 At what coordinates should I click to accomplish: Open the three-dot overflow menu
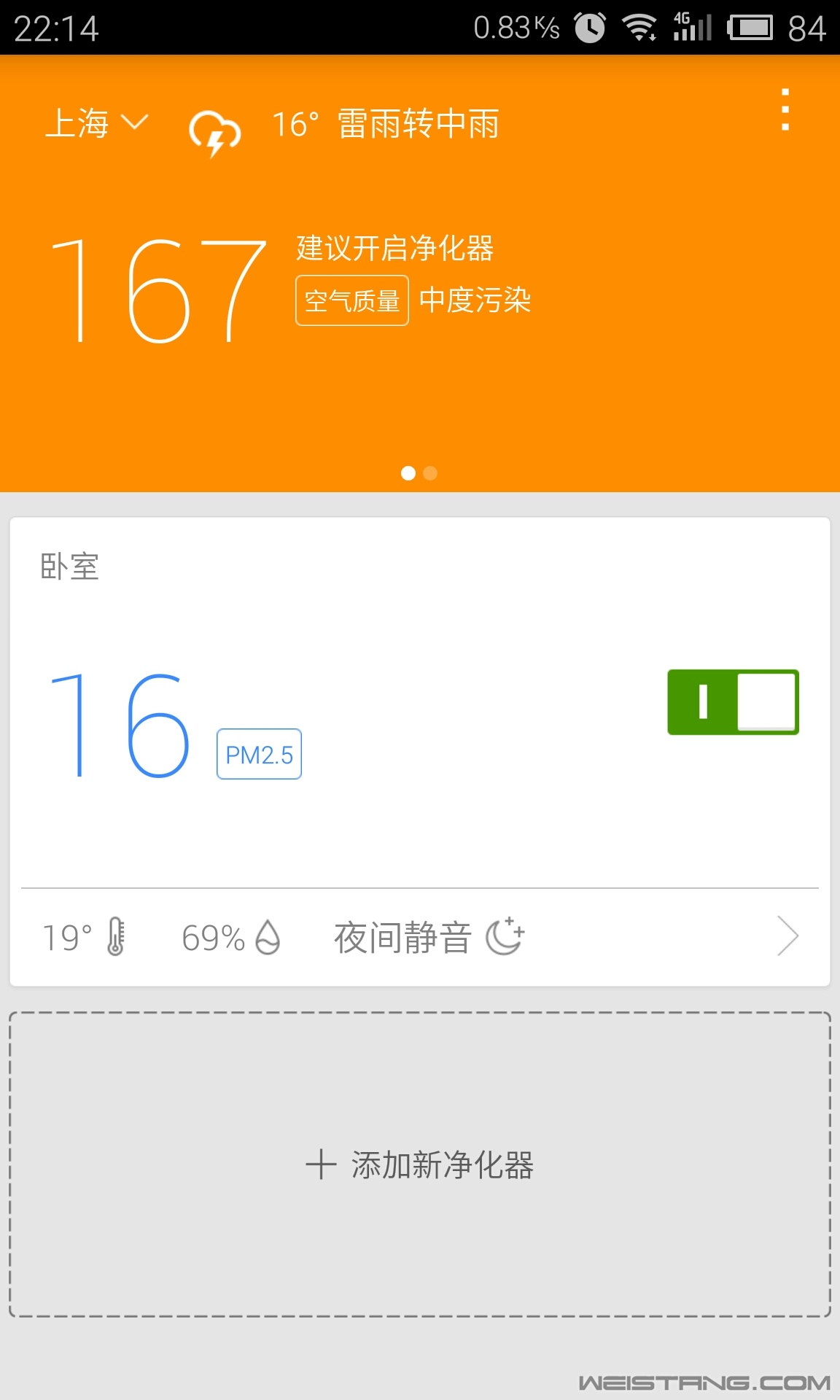coord(785,110)
